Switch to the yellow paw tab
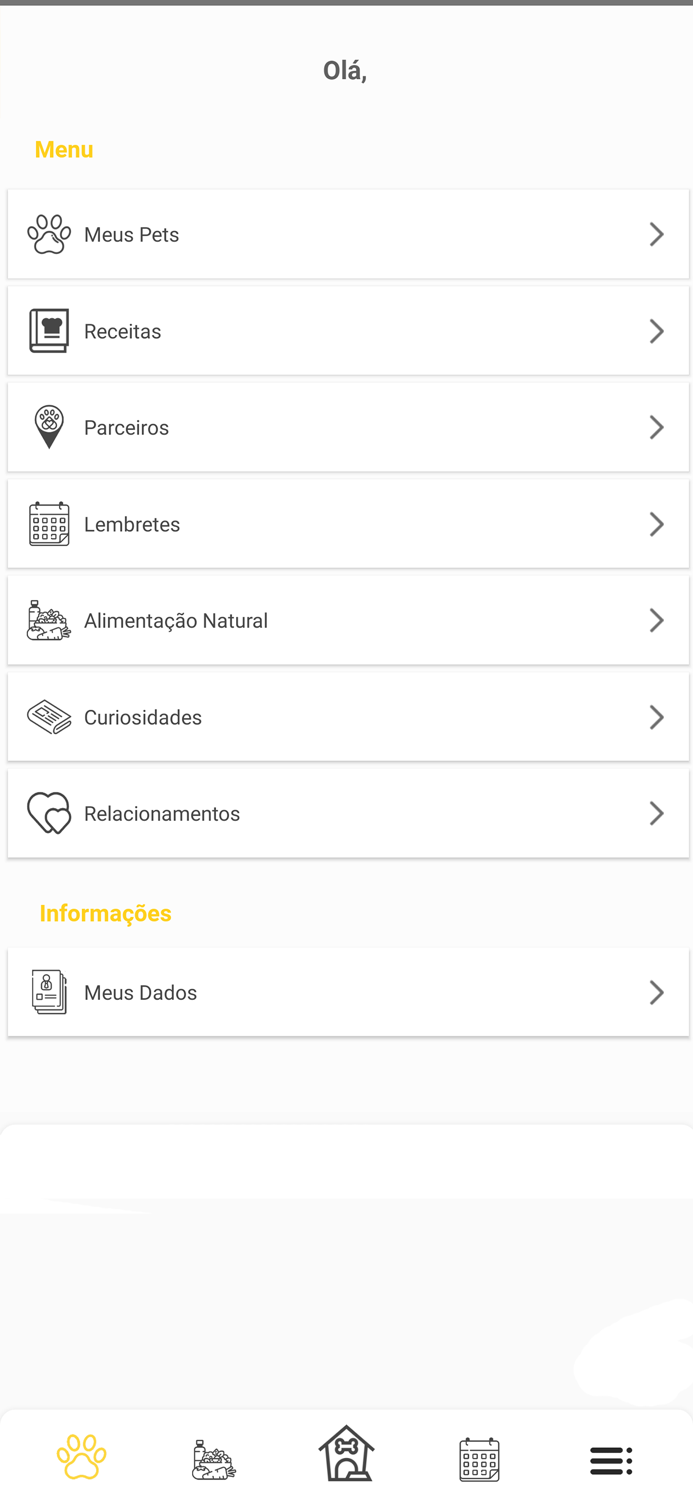Image resolution: width=693 pixels, height=1500 pixels. pos(81,1458)
